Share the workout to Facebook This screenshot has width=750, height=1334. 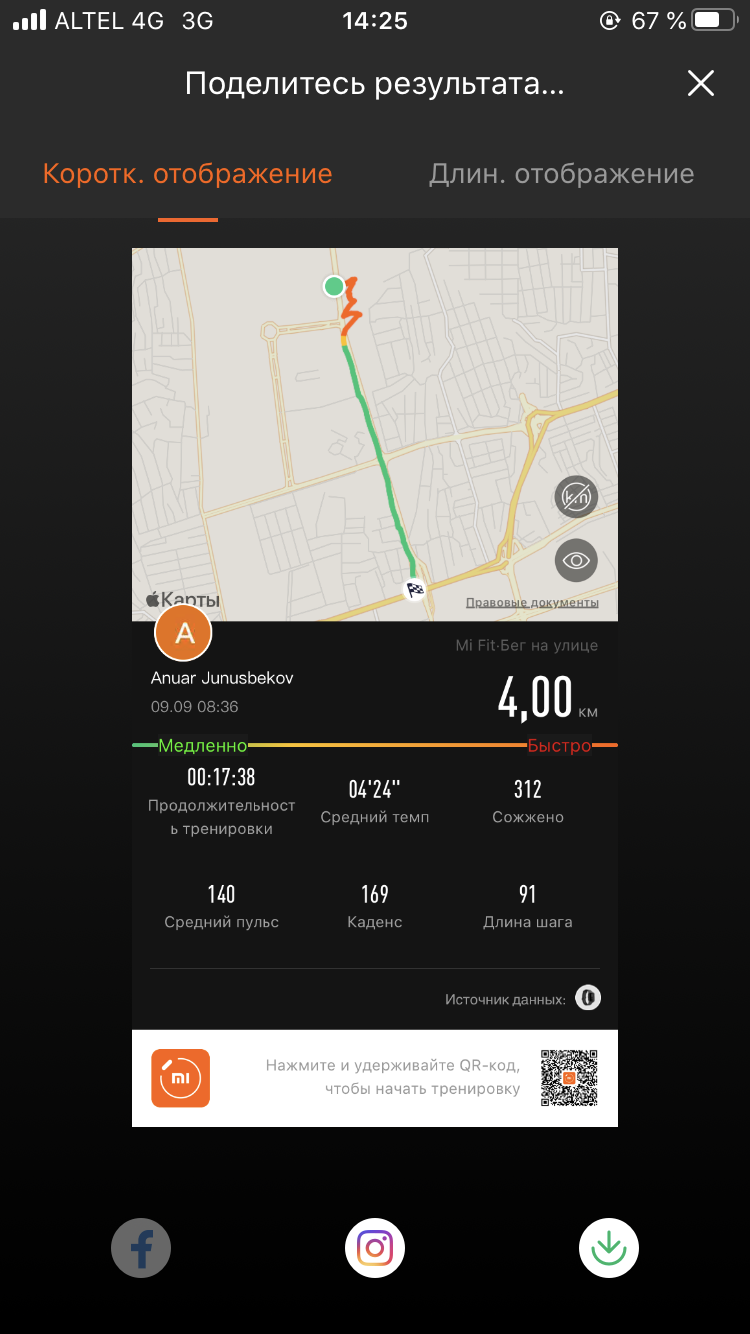[140, 1248]
